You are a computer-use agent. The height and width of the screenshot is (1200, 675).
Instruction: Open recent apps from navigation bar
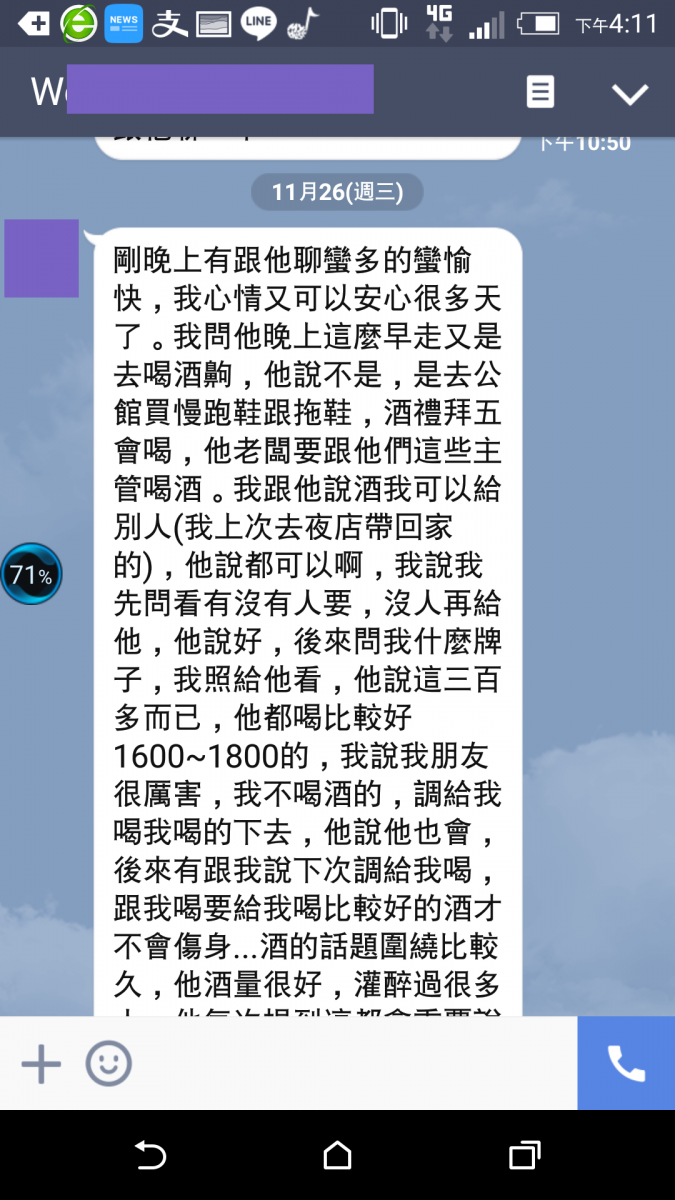pyautogui.click(x=524, y=1156)
